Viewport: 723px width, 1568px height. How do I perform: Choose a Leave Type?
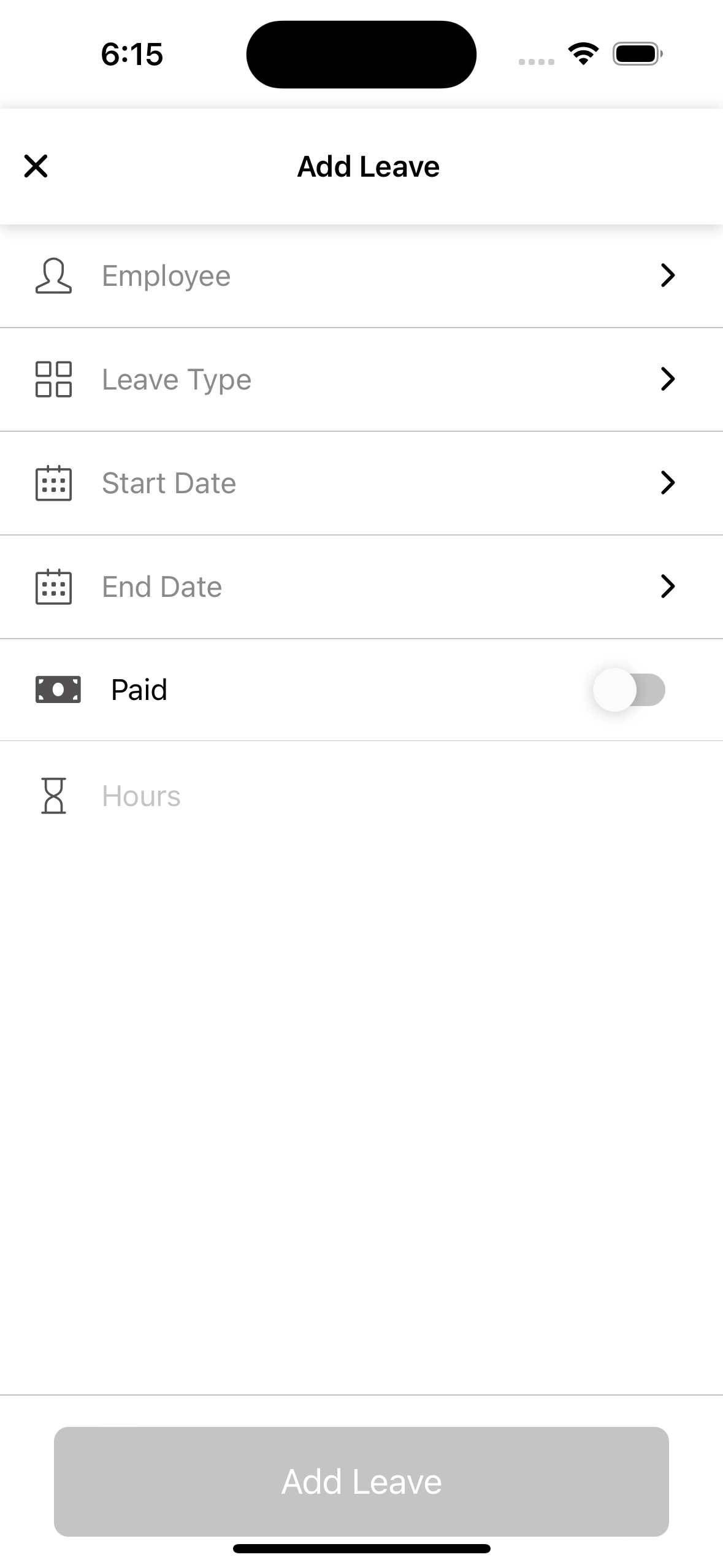click(361, 380)
